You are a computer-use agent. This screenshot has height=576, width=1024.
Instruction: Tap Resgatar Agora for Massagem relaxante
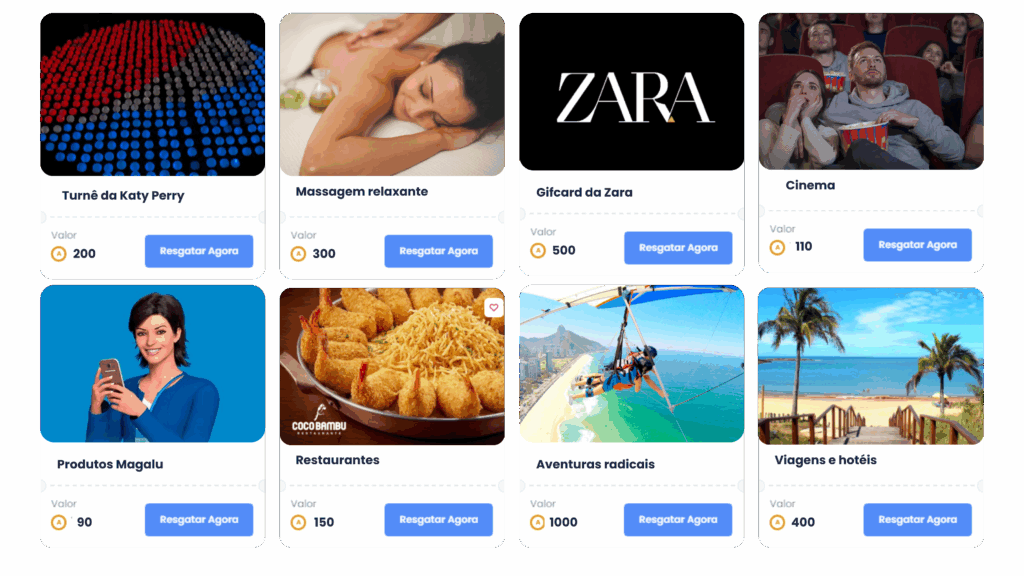click(x=438, y=251)
